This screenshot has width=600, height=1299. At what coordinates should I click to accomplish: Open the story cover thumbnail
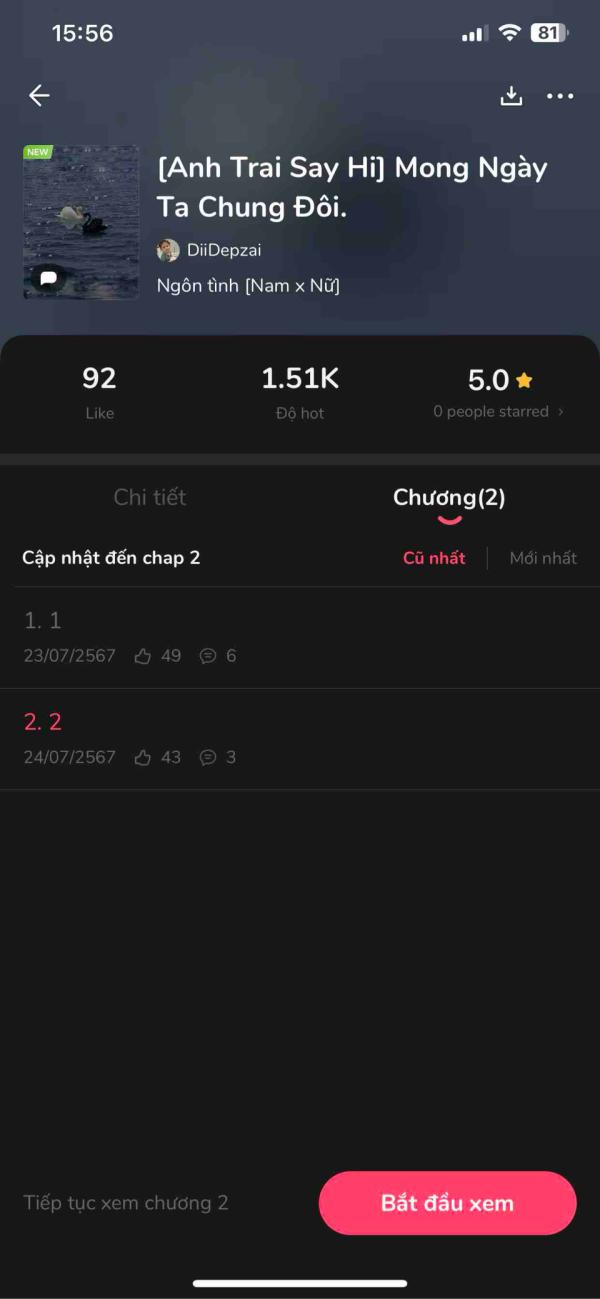point(81,222)
